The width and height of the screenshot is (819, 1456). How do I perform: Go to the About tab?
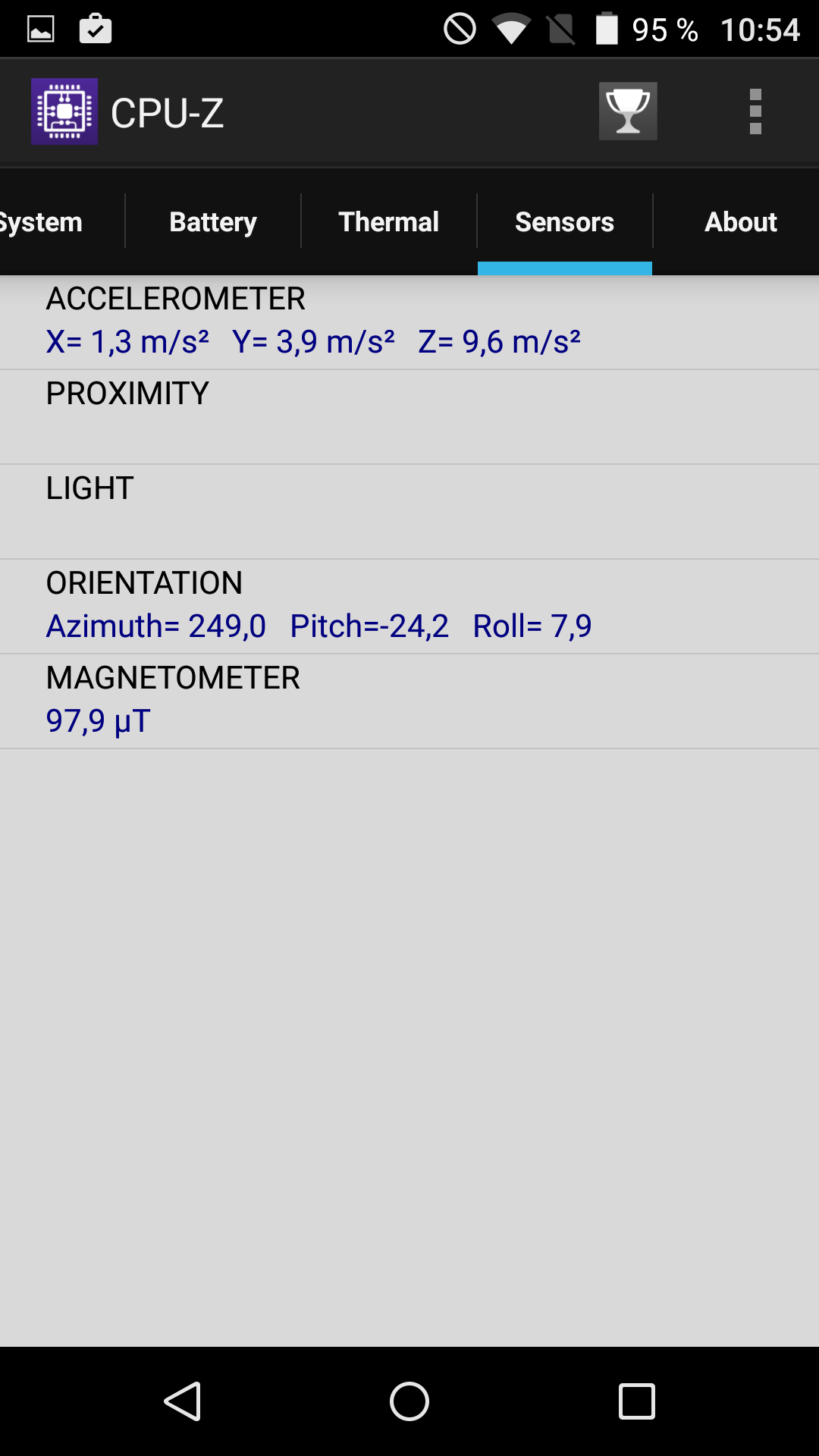(x=741, y=221)
